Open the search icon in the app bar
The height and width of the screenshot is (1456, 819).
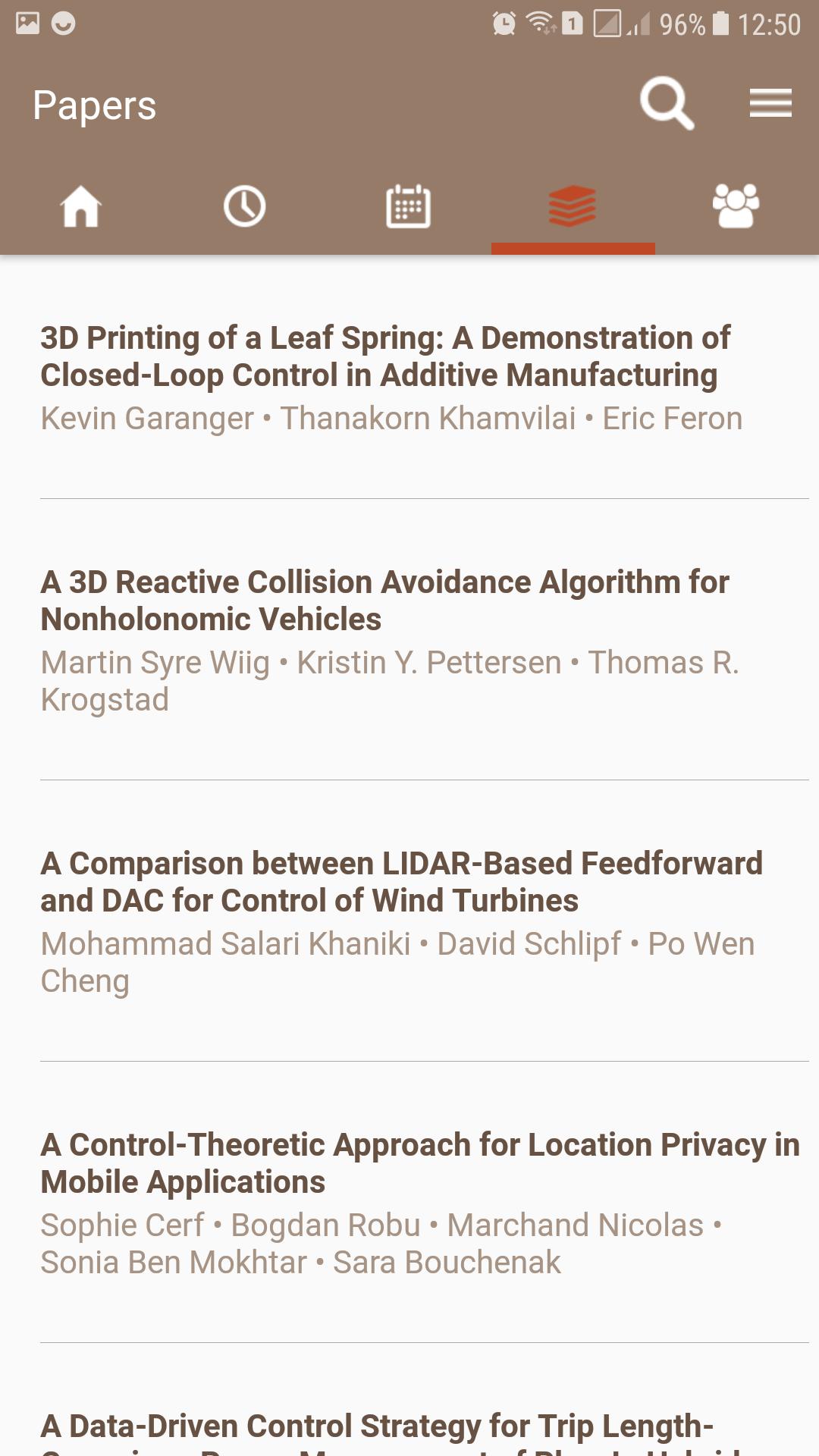(x=667, y=104)
